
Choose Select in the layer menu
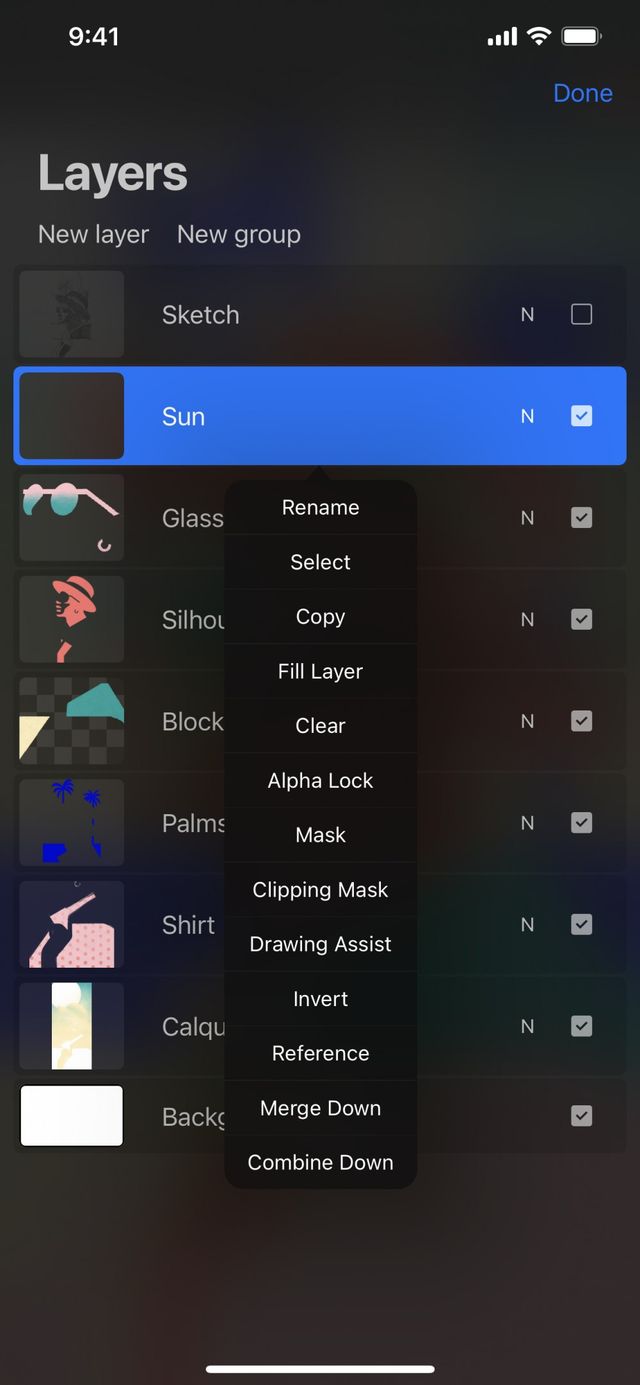point(320,562)
